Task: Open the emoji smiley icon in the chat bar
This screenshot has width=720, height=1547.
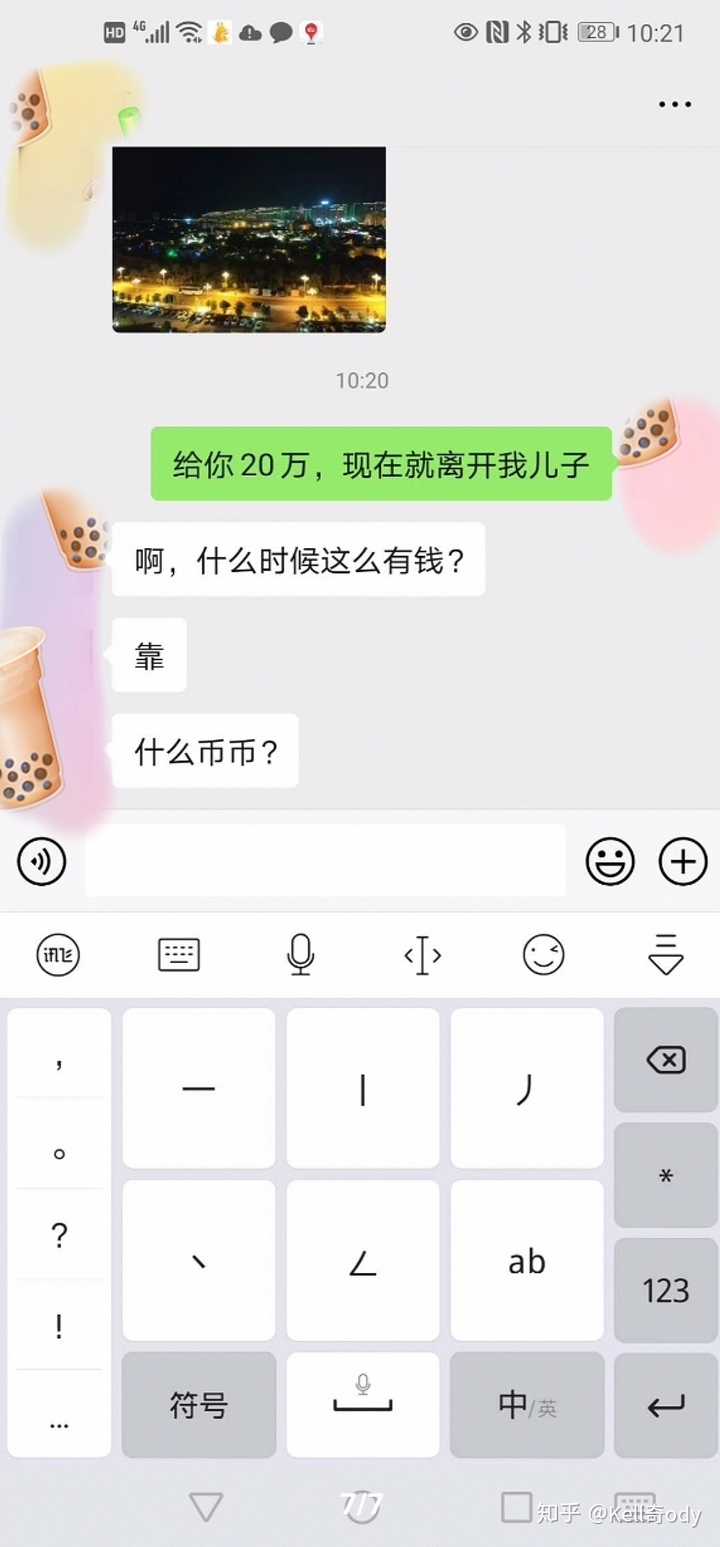Action: (x=610, y=861)
